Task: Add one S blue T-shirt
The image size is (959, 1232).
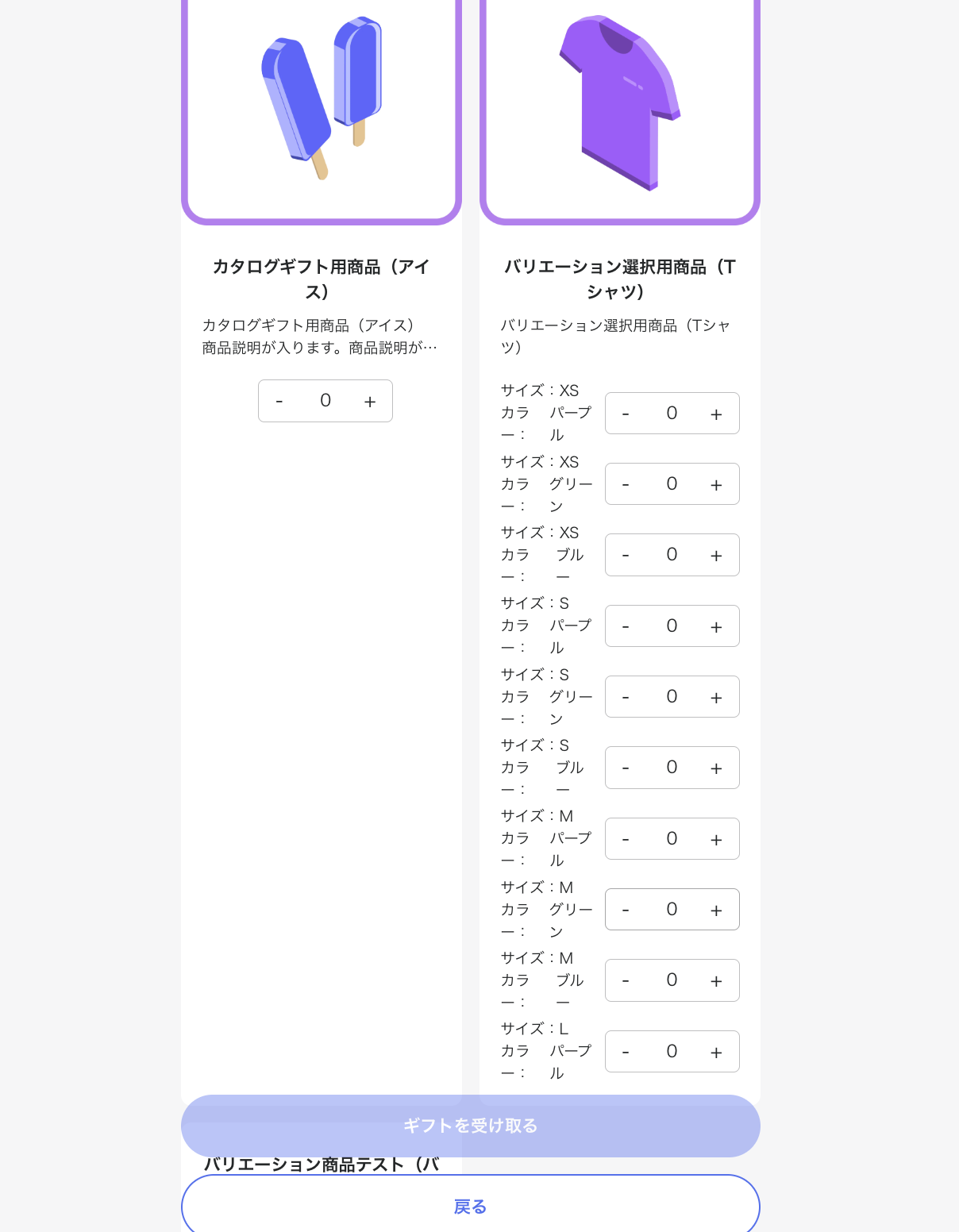Action: pyautogui.click(x=716, y=768)
